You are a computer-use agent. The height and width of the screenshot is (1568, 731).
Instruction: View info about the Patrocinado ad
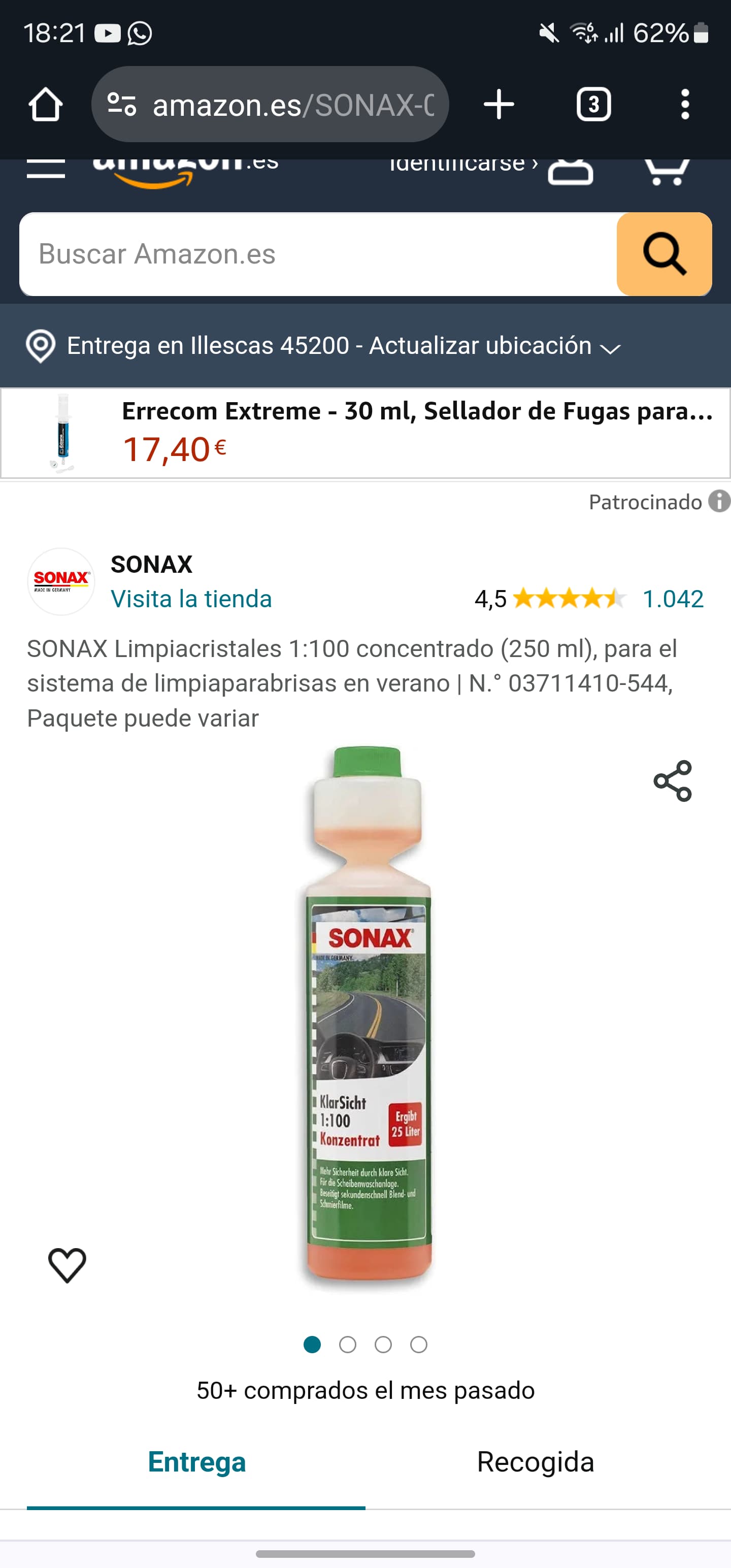pos(719,502)
